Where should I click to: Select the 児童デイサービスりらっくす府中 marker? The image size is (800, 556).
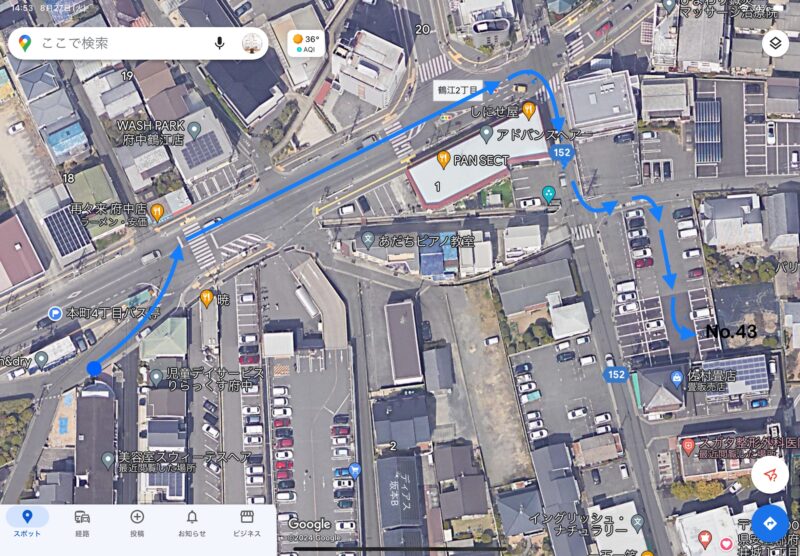156,377
